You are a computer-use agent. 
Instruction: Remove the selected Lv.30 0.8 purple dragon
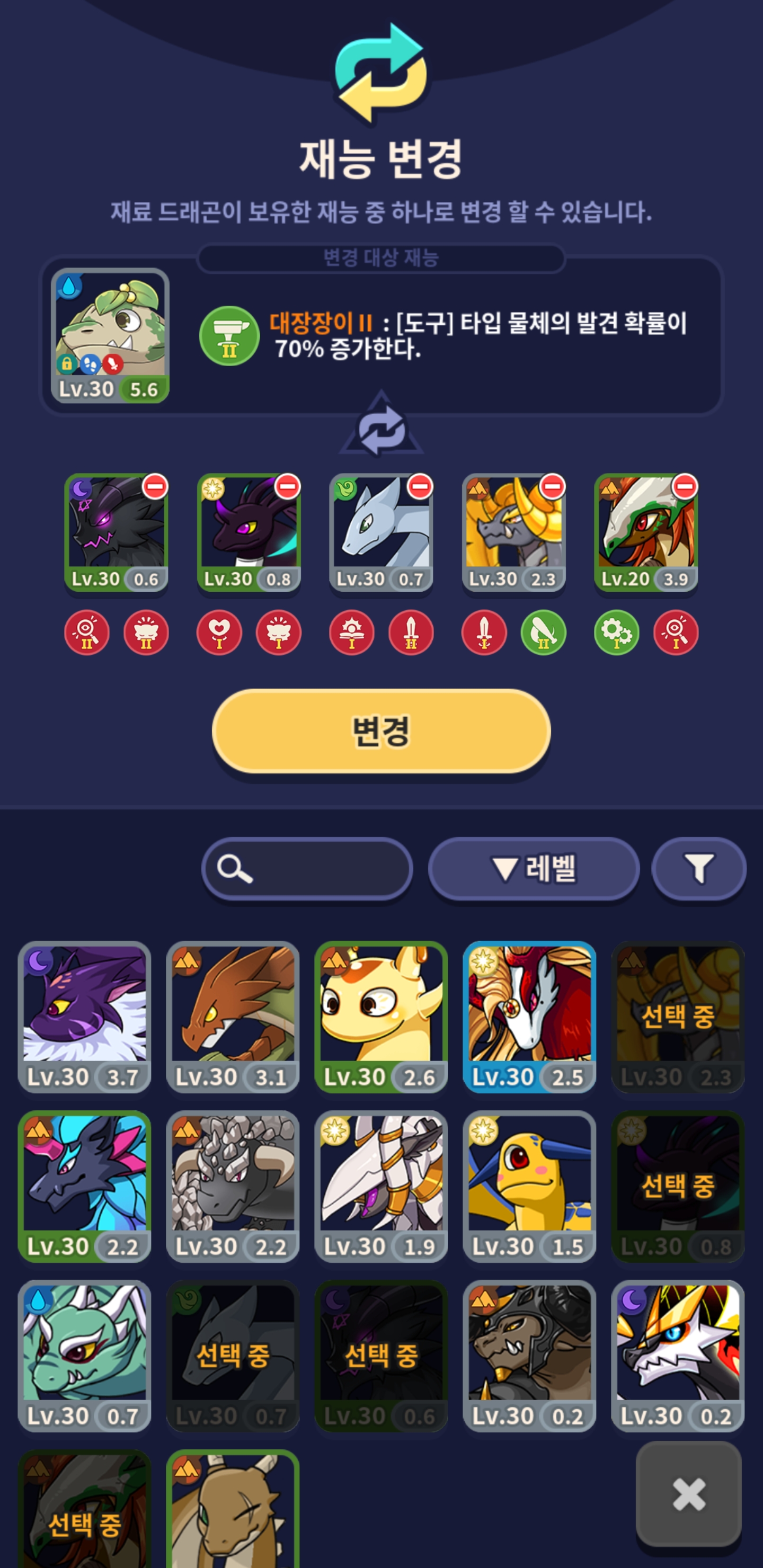[287, 487]
